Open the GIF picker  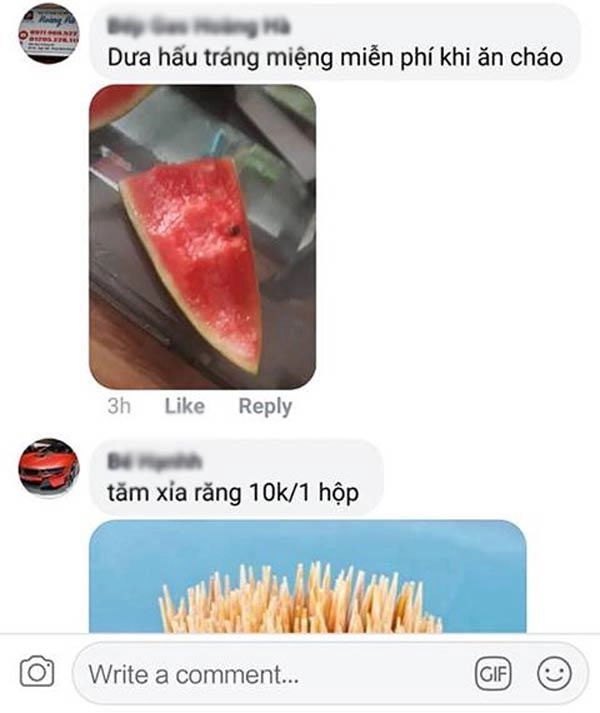pyautogui.click(x=492, y=674)
